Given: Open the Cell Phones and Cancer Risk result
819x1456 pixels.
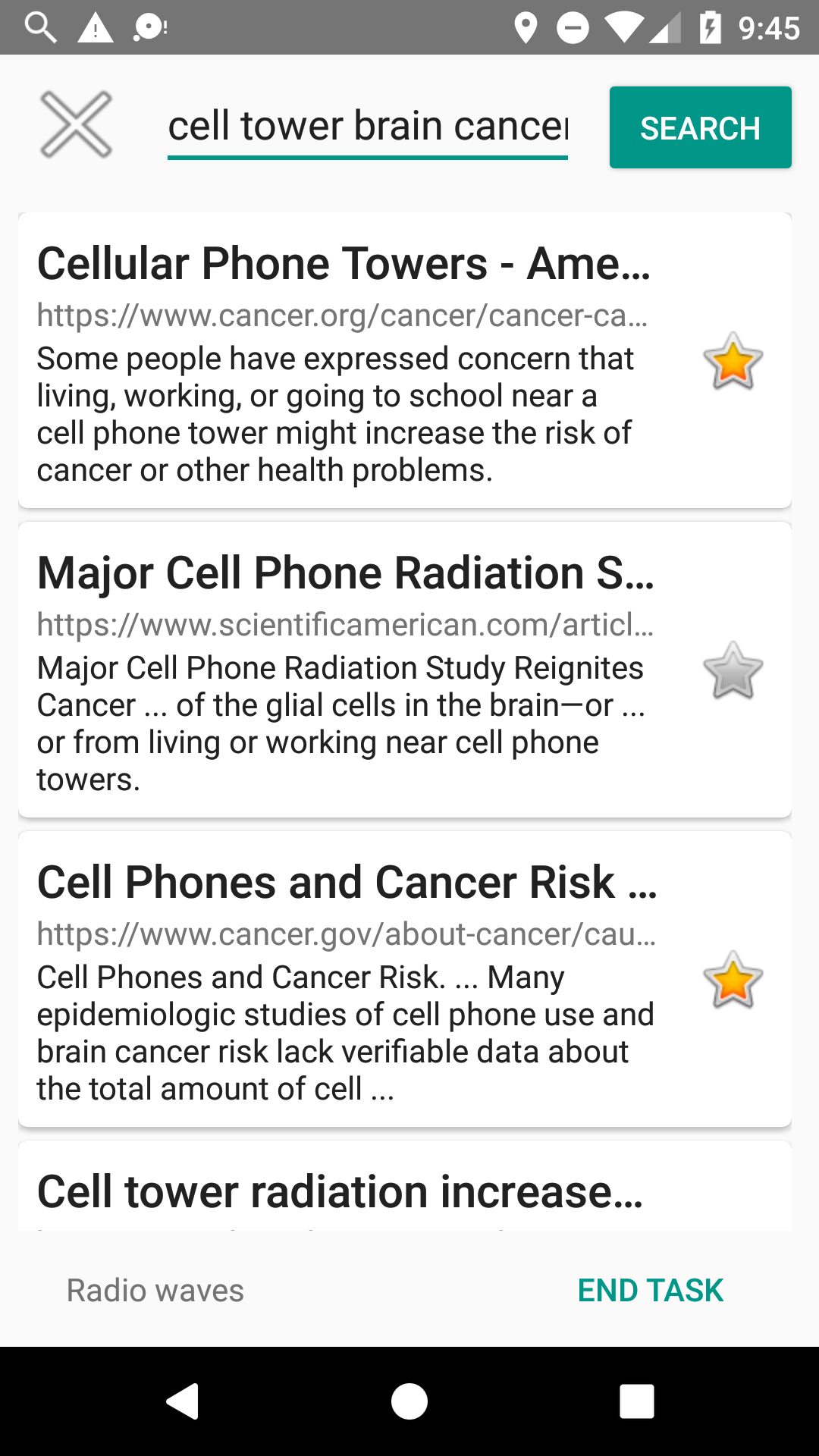Looking at the screenshot, I should 347,883.
